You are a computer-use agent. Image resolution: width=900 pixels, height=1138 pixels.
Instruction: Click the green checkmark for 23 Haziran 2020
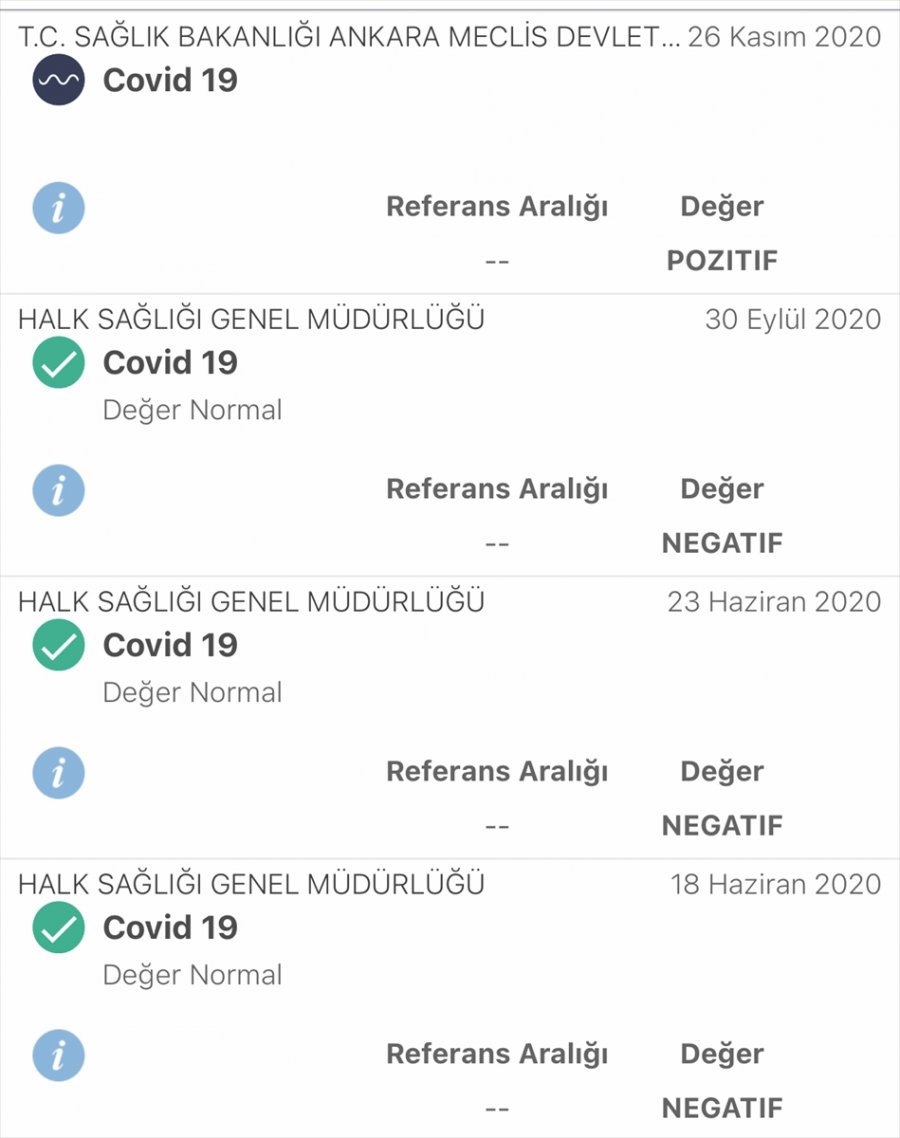58,645
